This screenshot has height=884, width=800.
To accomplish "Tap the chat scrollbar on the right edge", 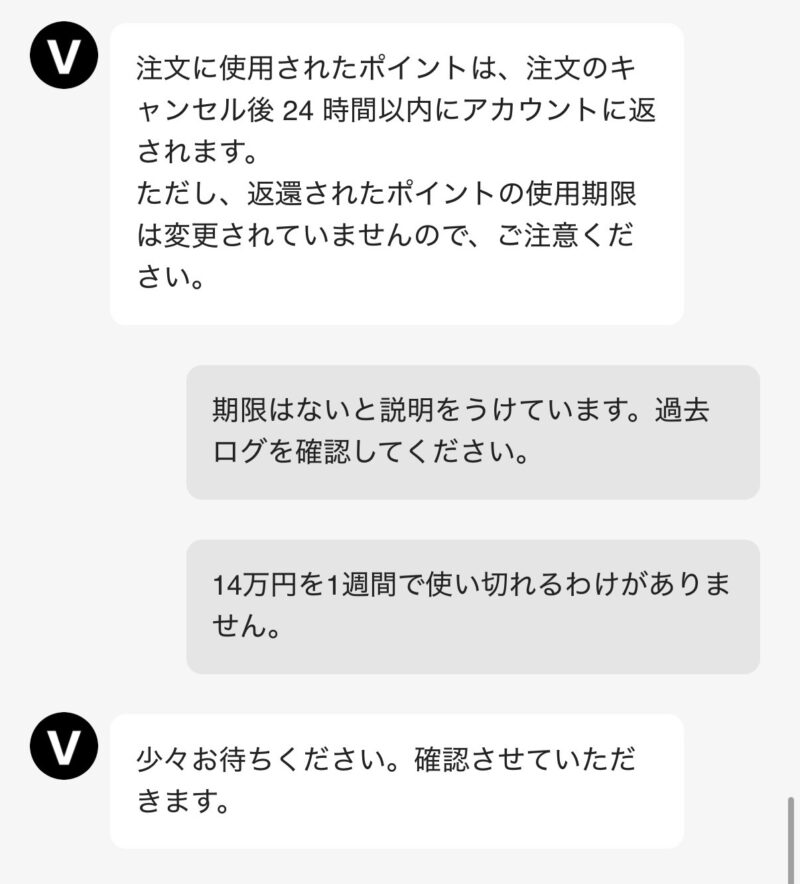I will pyautogui.click(x=791, y=838).
